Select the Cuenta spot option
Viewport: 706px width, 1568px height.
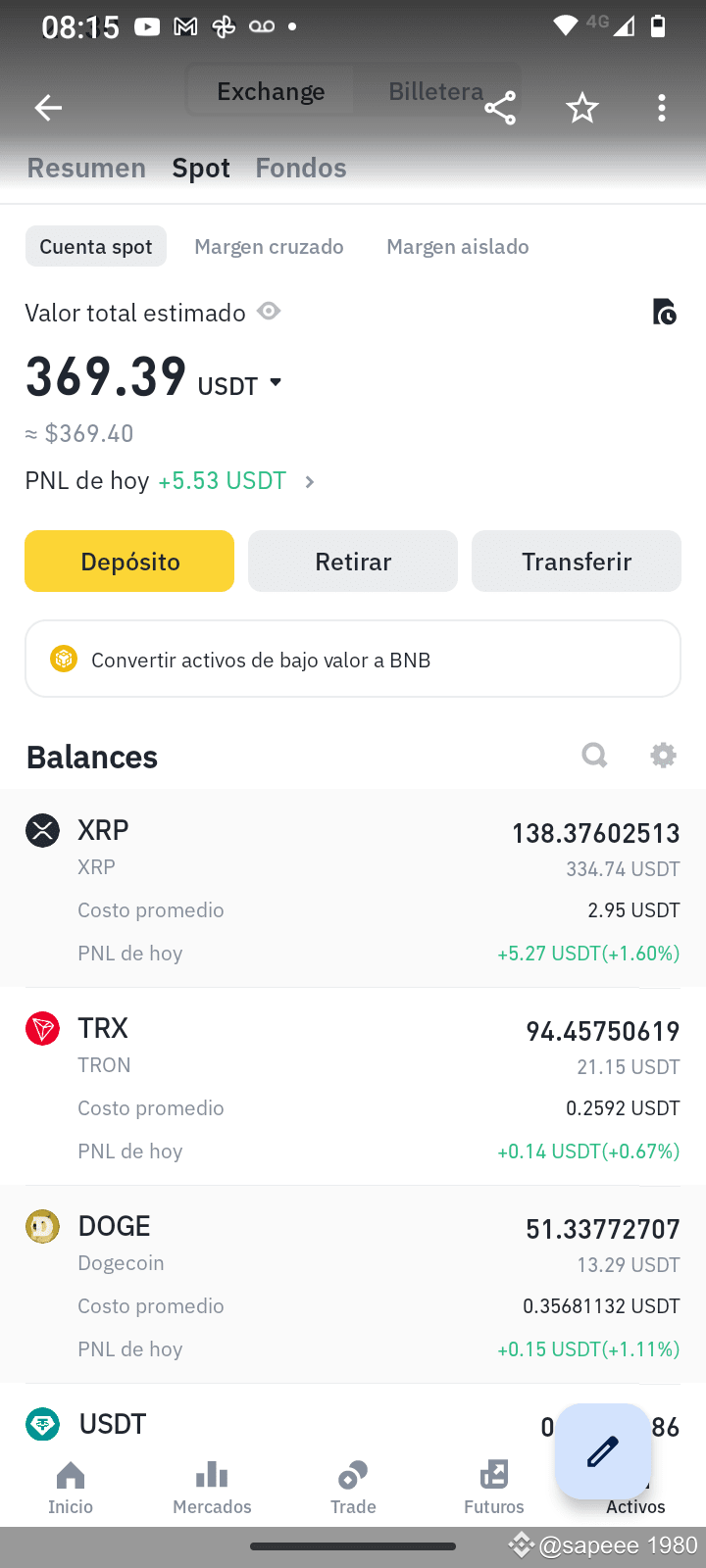click(95, 246)
